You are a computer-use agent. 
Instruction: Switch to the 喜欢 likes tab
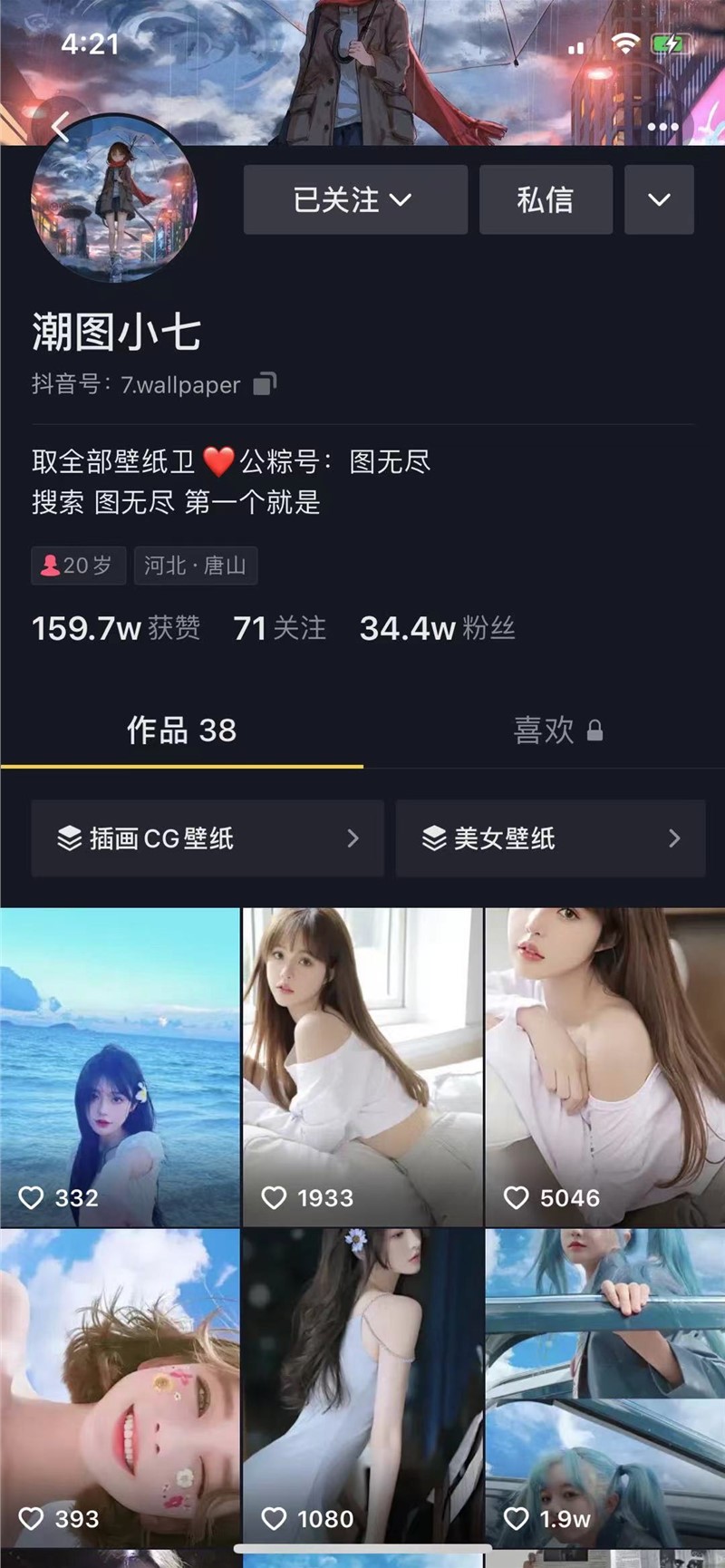click(557, 730)
